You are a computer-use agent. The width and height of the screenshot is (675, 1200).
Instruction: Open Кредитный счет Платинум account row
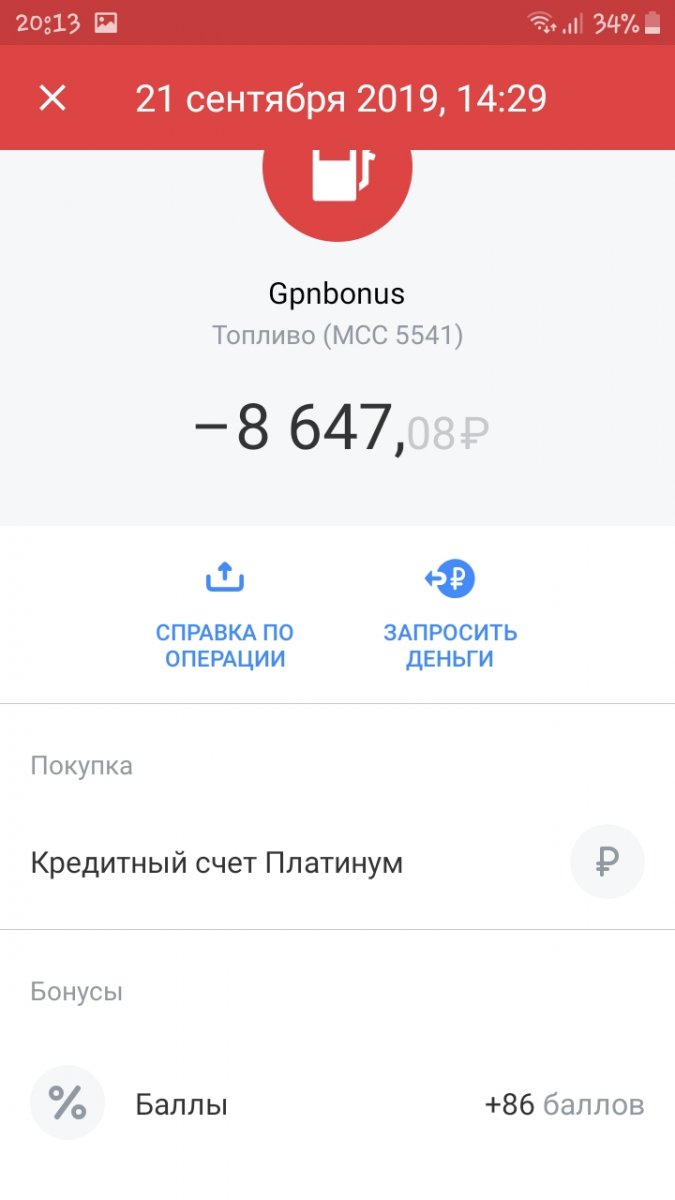click(337, 862)
